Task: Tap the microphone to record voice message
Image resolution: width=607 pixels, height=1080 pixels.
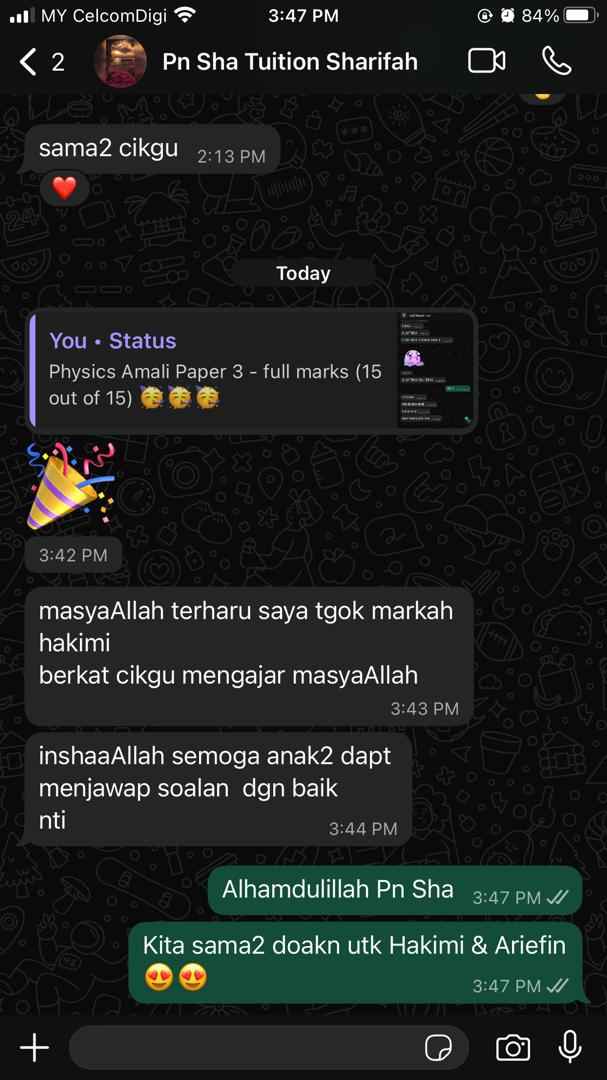Action: point(570,1047)
